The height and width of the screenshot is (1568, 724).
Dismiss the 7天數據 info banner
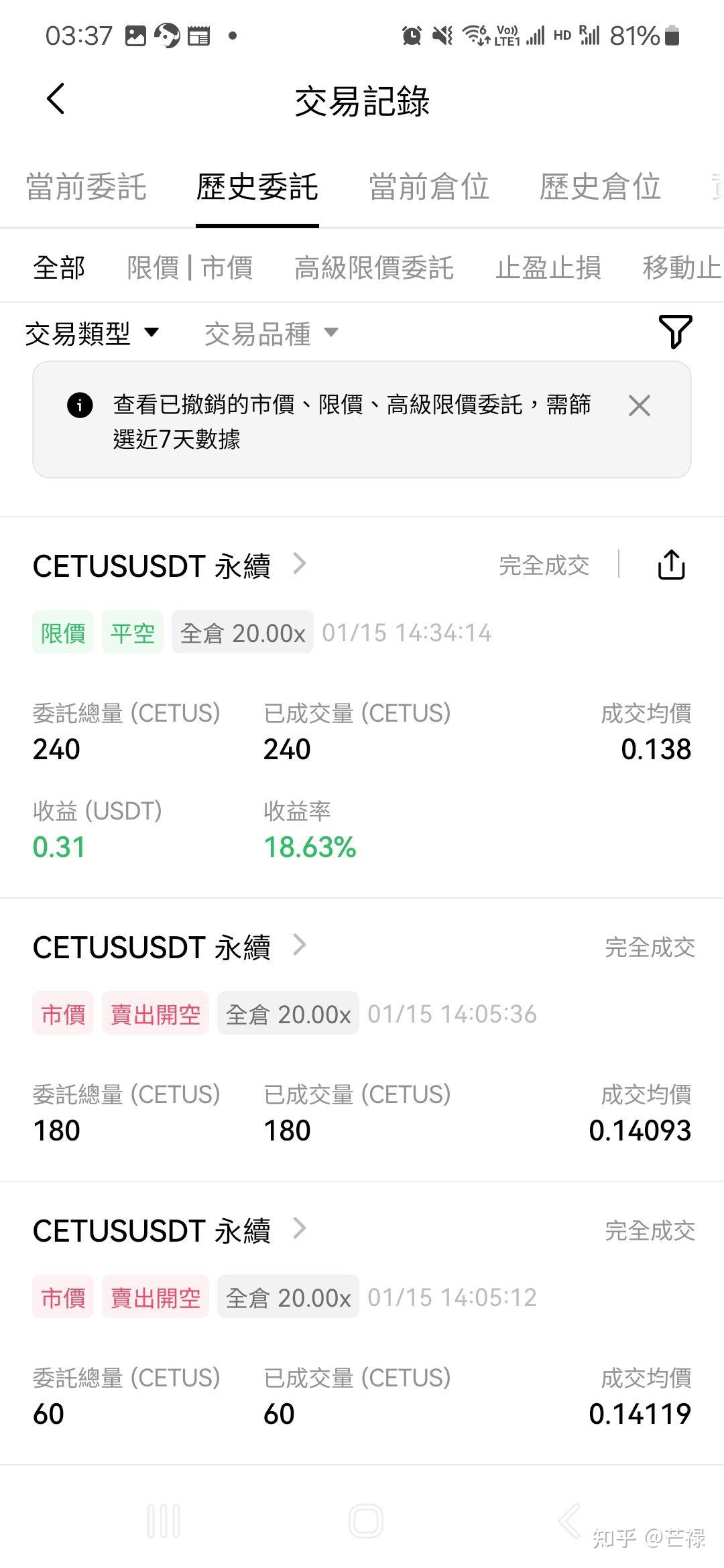point(639,405)
